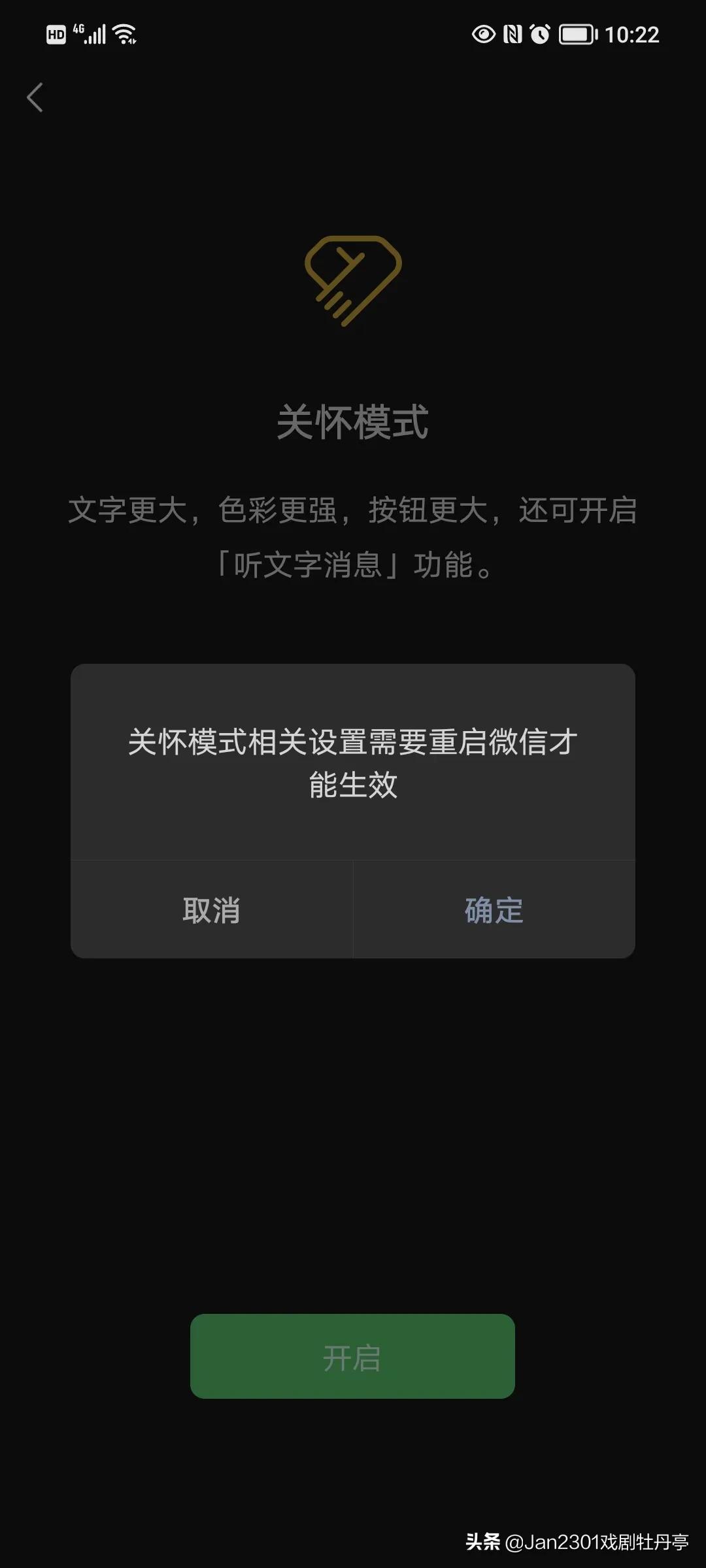Confirm restart by tapping 确定
This screenshot has height=1568, width=706.
pyautogui.click(x=494, y=909)
